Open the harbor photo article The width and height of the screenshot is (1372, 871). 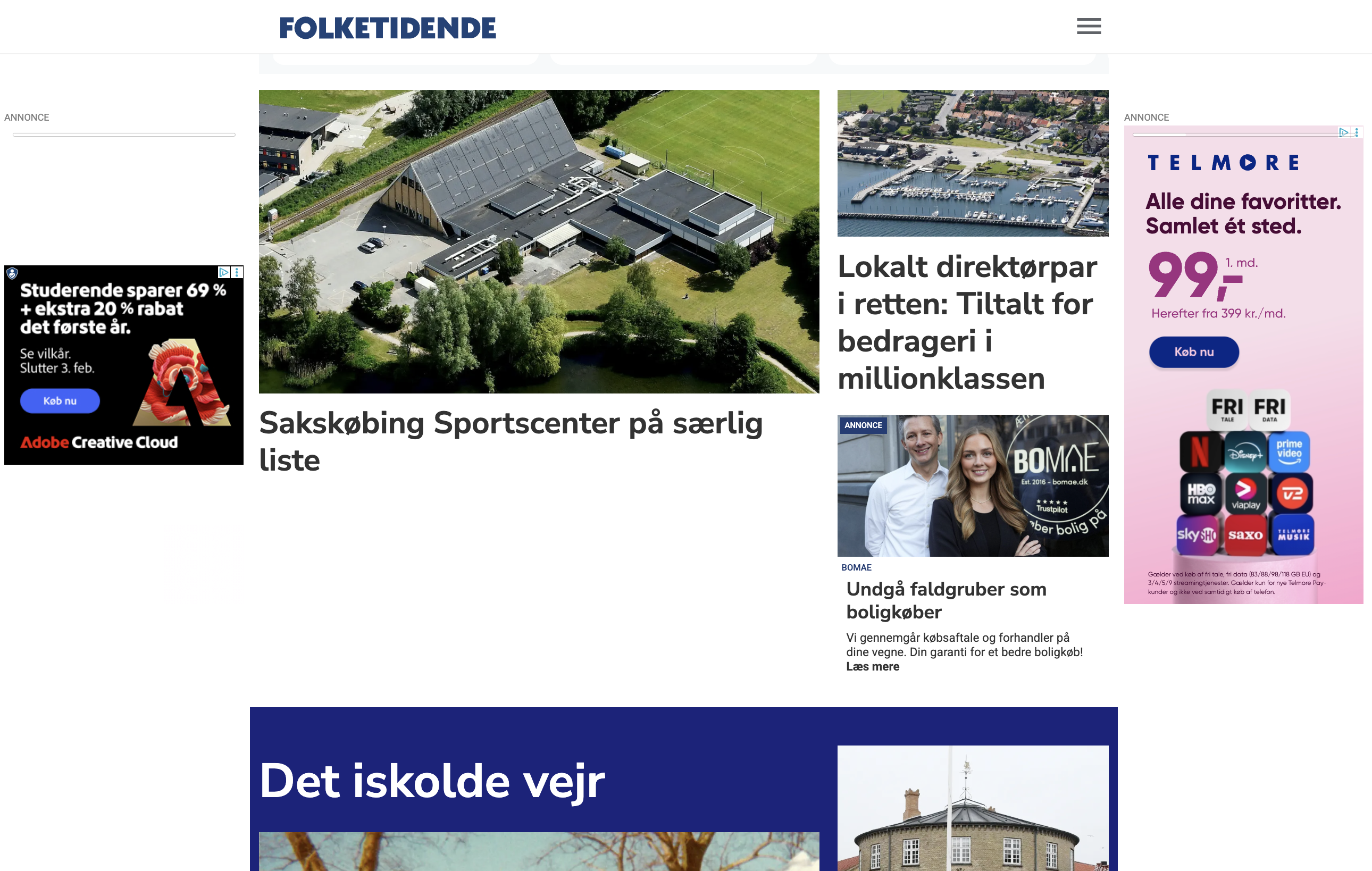[x=973, y=163]
